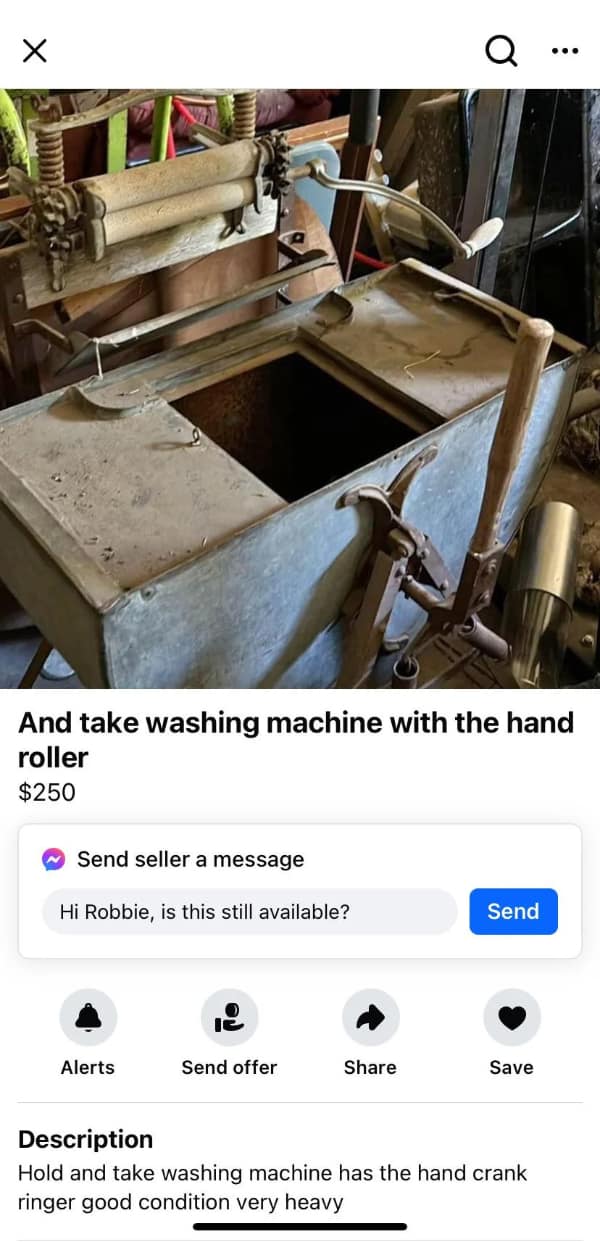Close the marketplace listing

point(34,50)
